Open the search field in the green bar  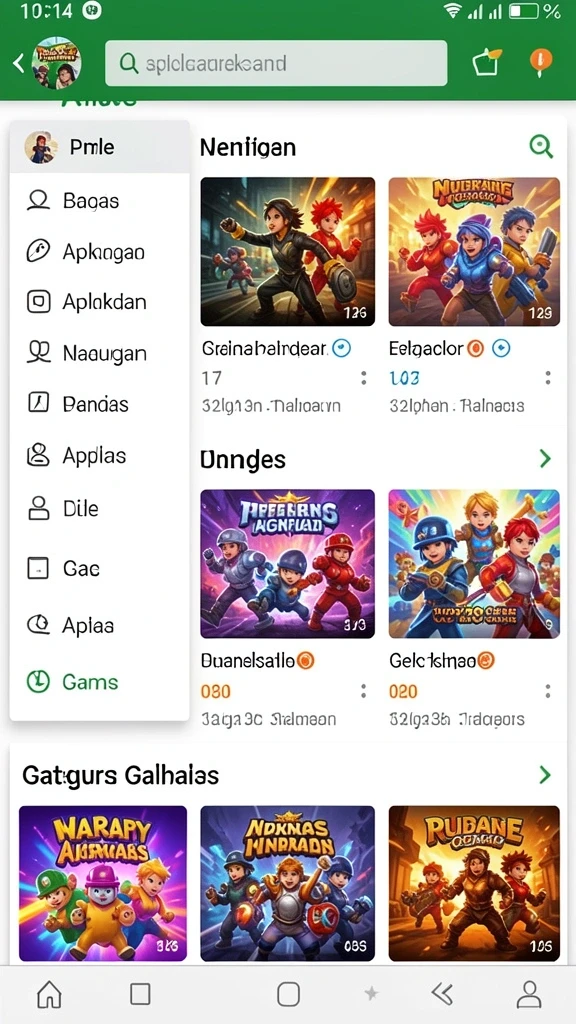(276, 63)
